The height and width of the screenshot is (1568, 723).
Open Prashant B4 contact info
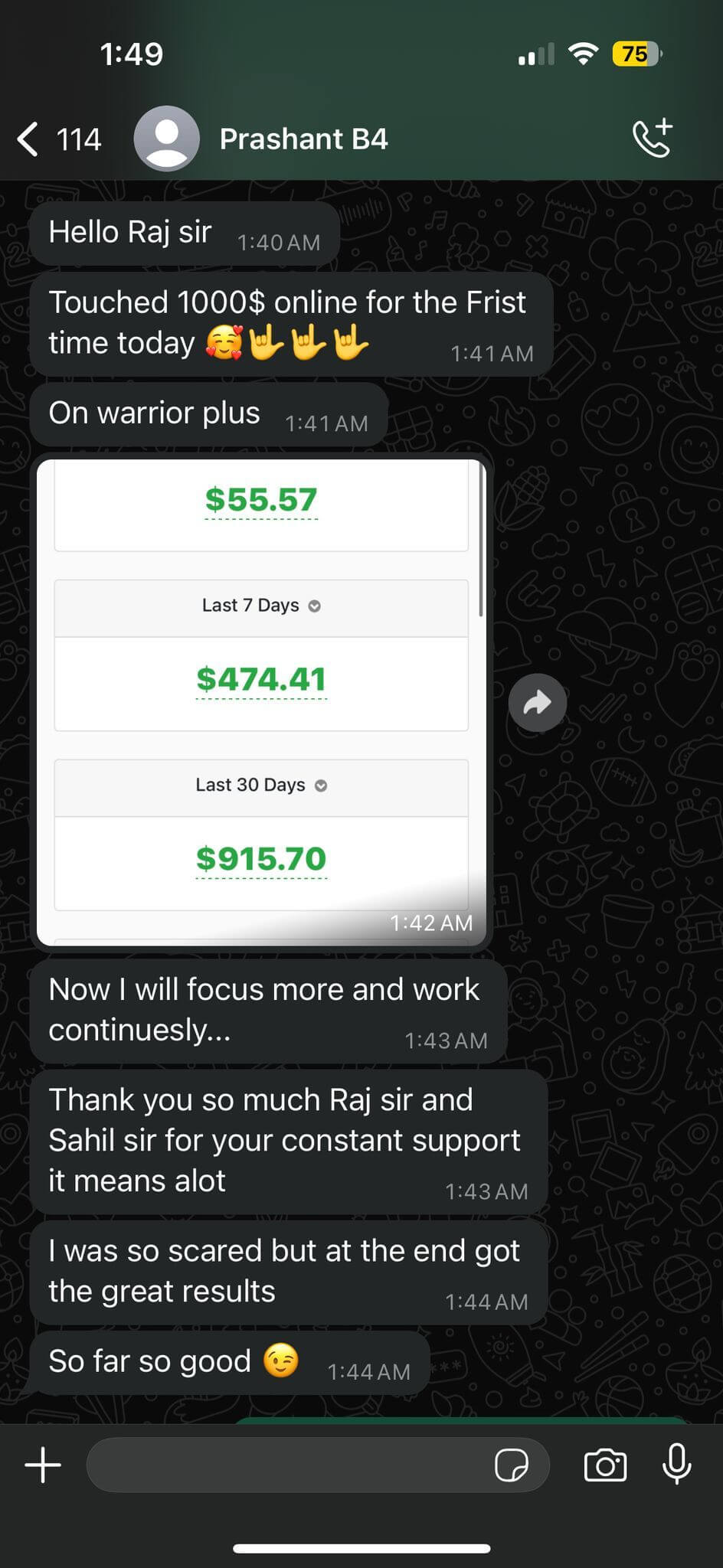[x=303, y=139]
